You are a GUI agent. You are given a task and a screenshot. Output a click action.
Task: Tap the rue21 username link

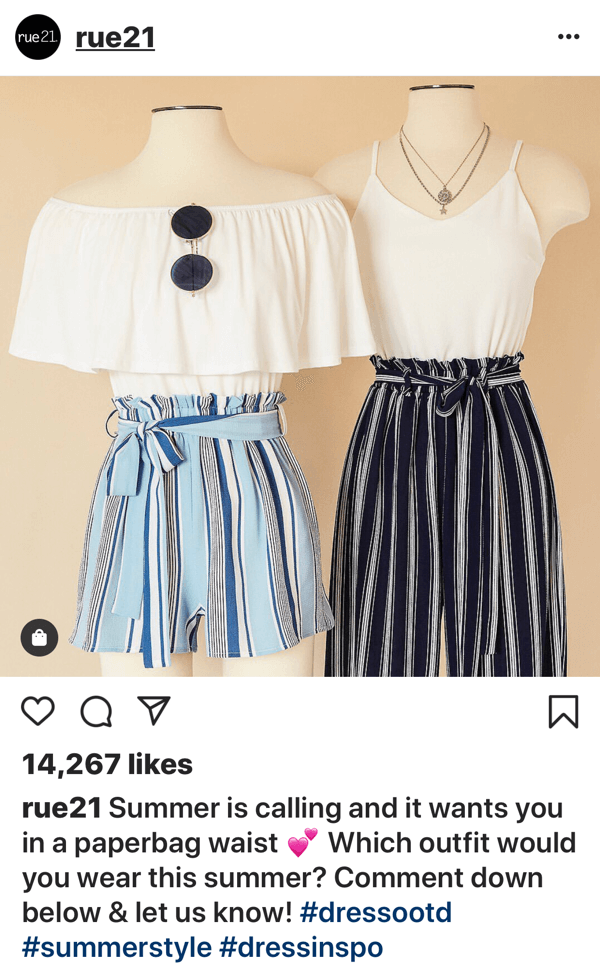115,37
